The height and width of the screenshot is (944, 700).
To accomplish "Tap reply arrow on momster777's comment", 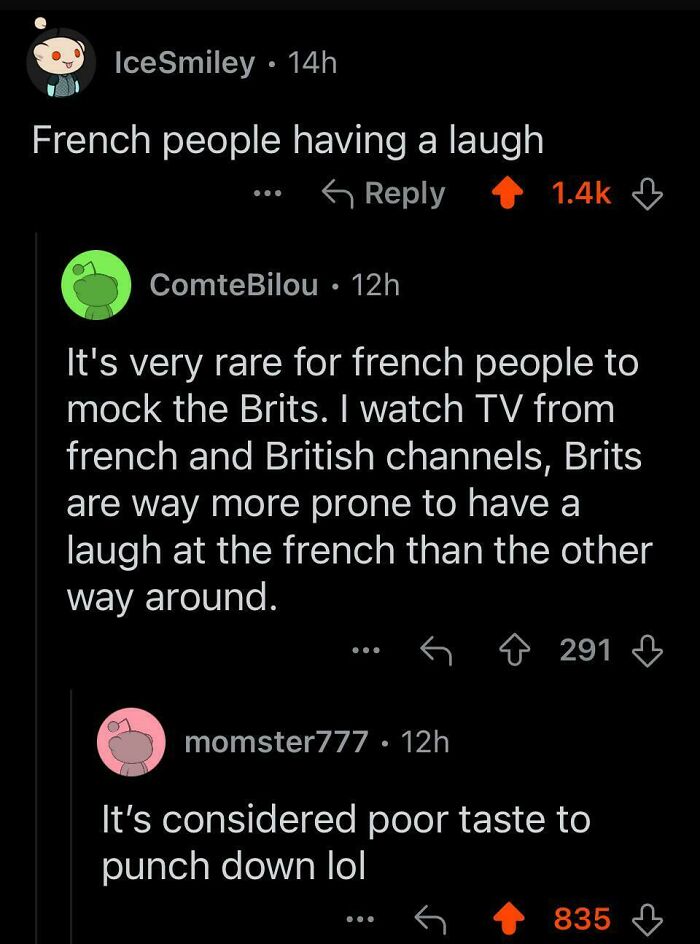I will click(x=431, y=918).
